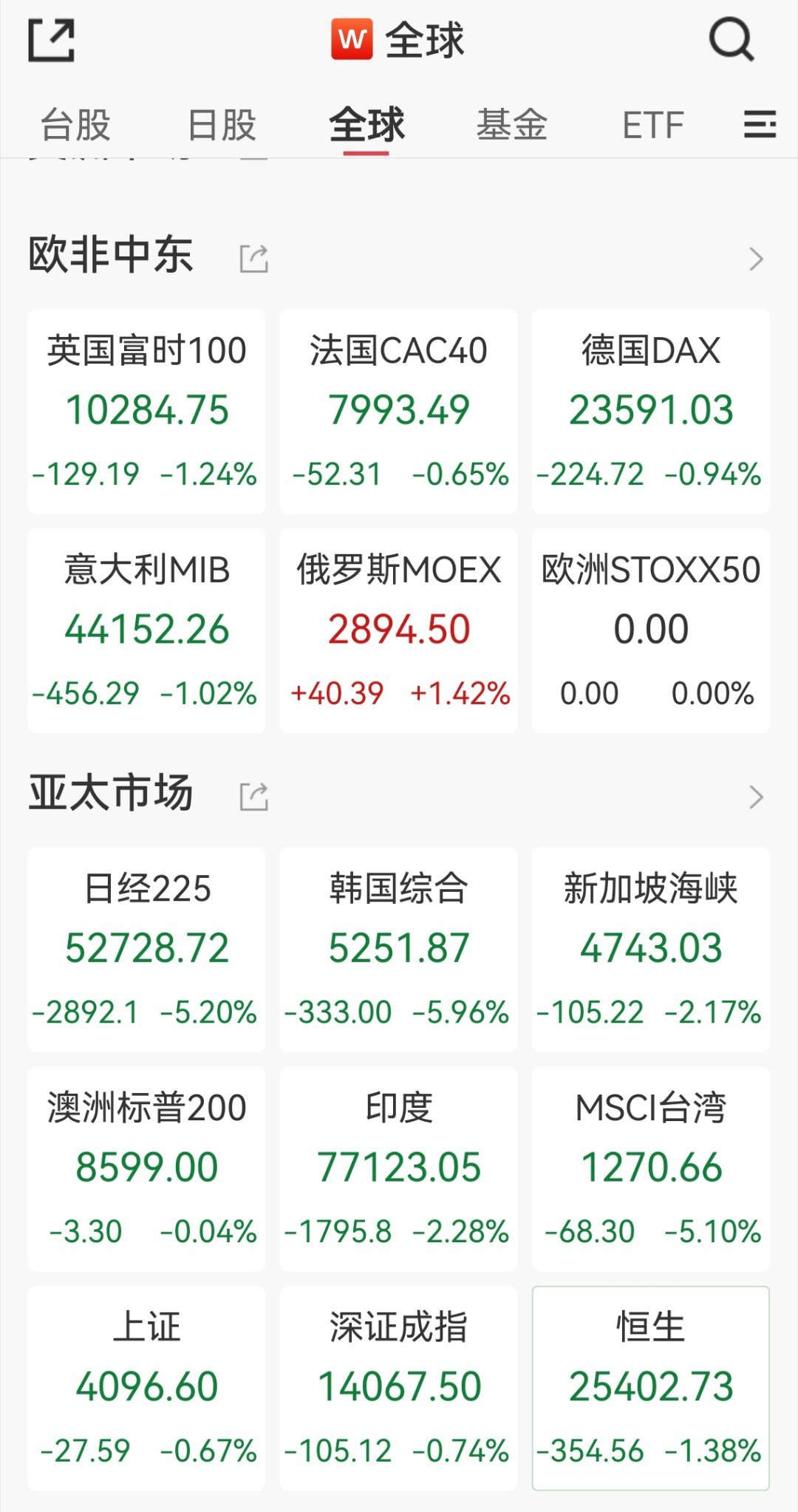Open the 日经225 index card
798x1512 pixels.
(146, 948)
